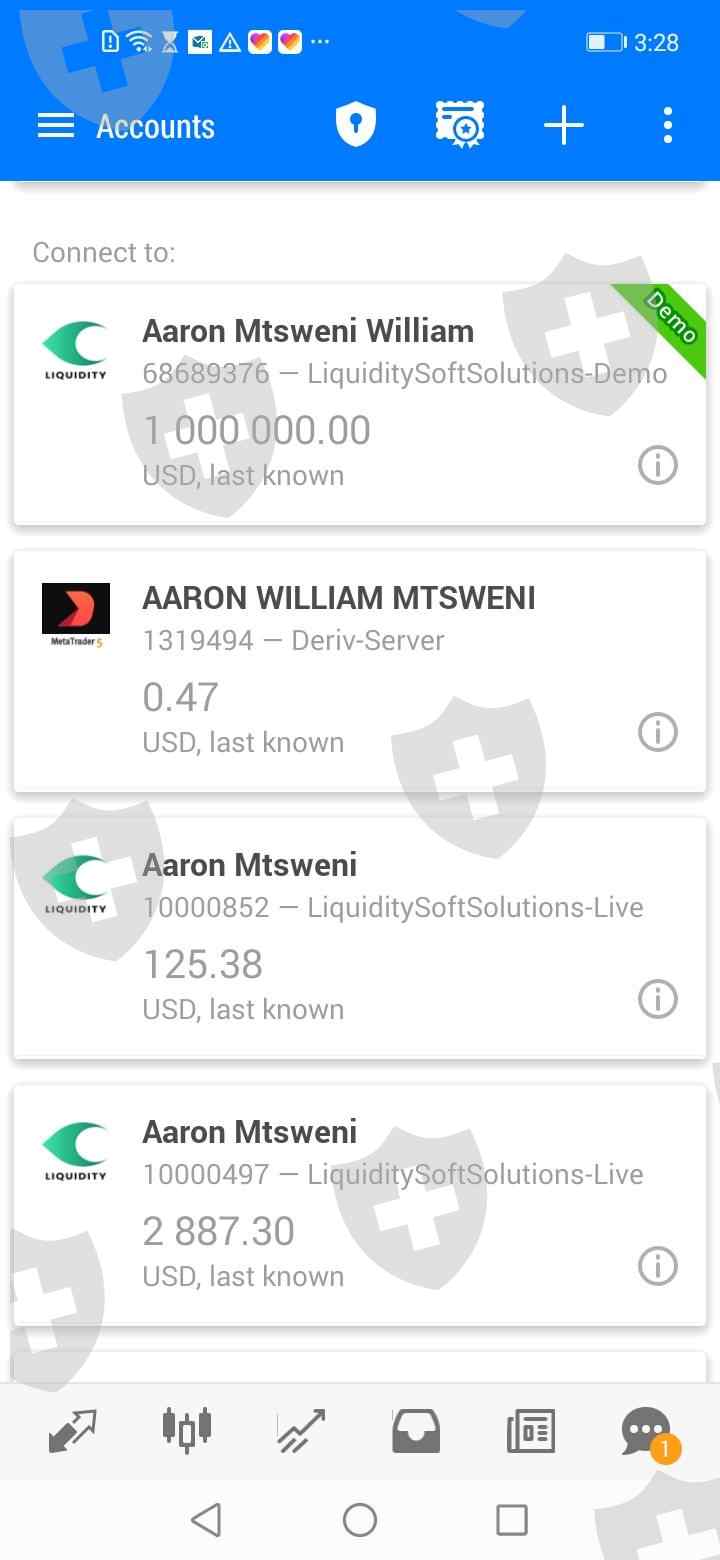Switch to the candlestick Chart tab
720x1560 pixels.
click(x=187, y=1431)
